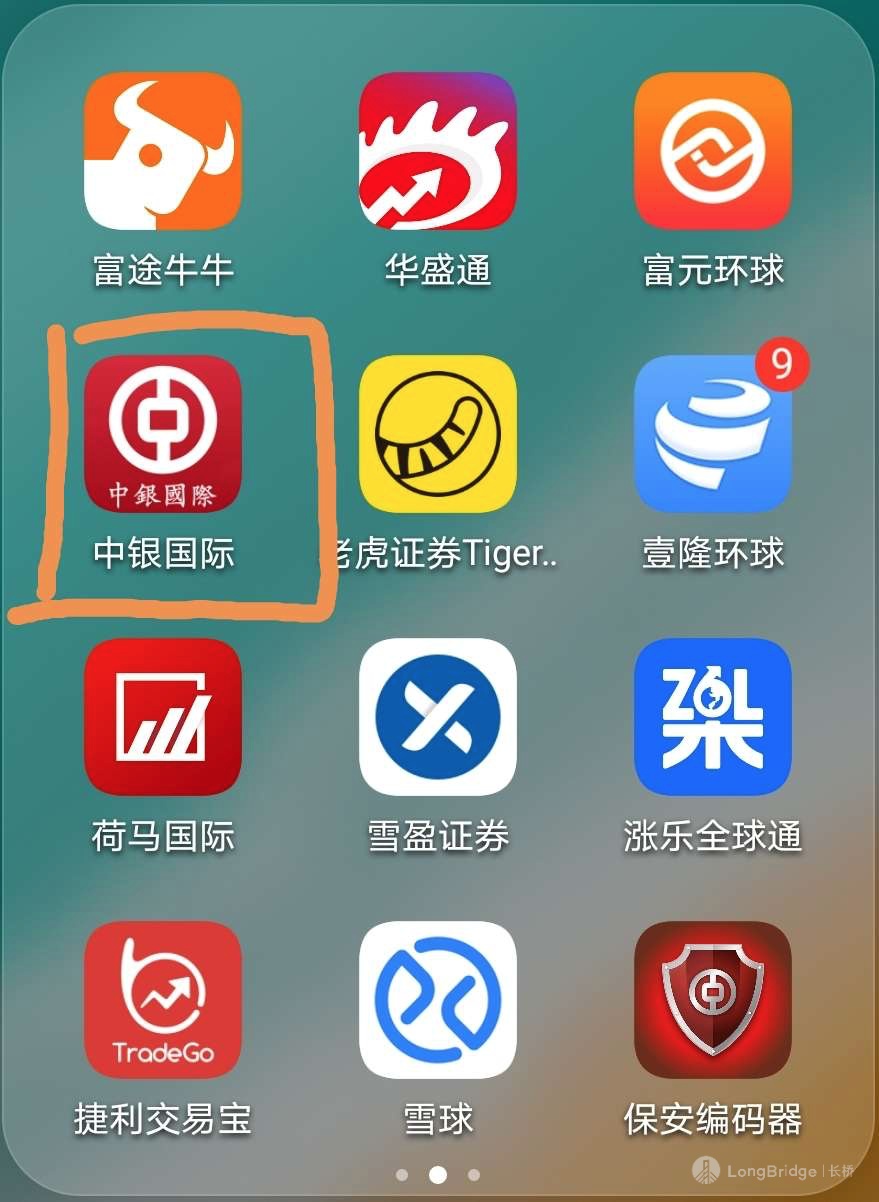879x1202 pixels.
Task: Open 捷利交易宝 TradeGo app
Action: coord(163,1000)
